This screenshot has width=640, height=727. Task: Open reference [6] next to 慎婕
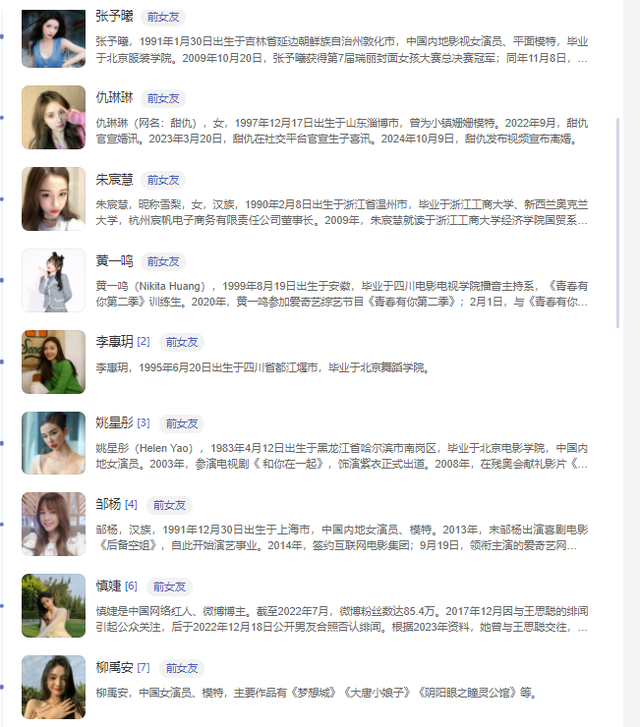pyautogui.click(x=131, y=586)
